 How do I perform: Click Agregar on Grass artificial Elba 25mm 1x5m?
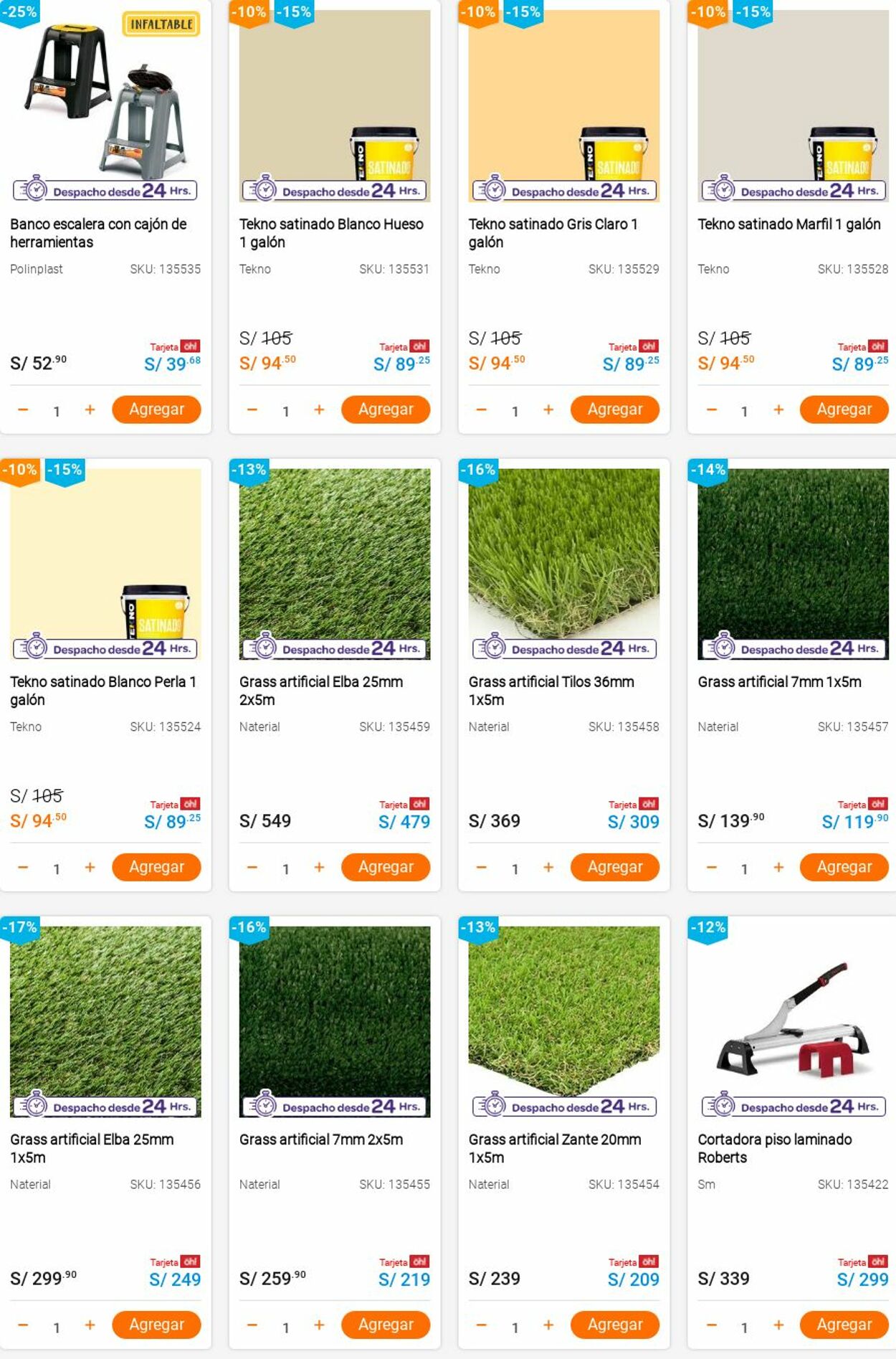[157, 1324]
